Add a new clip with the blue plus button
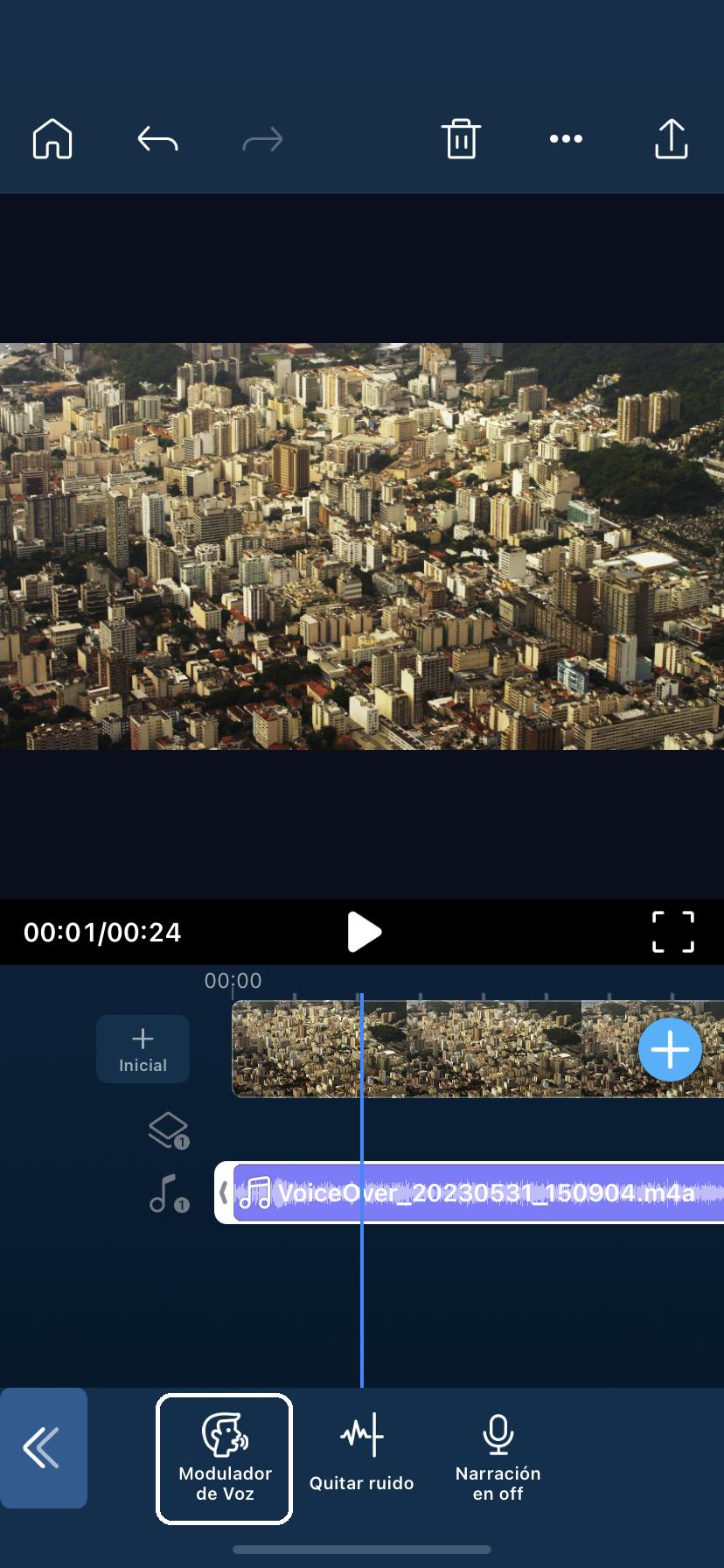 pyautogui.click(x=670, y=1049)
